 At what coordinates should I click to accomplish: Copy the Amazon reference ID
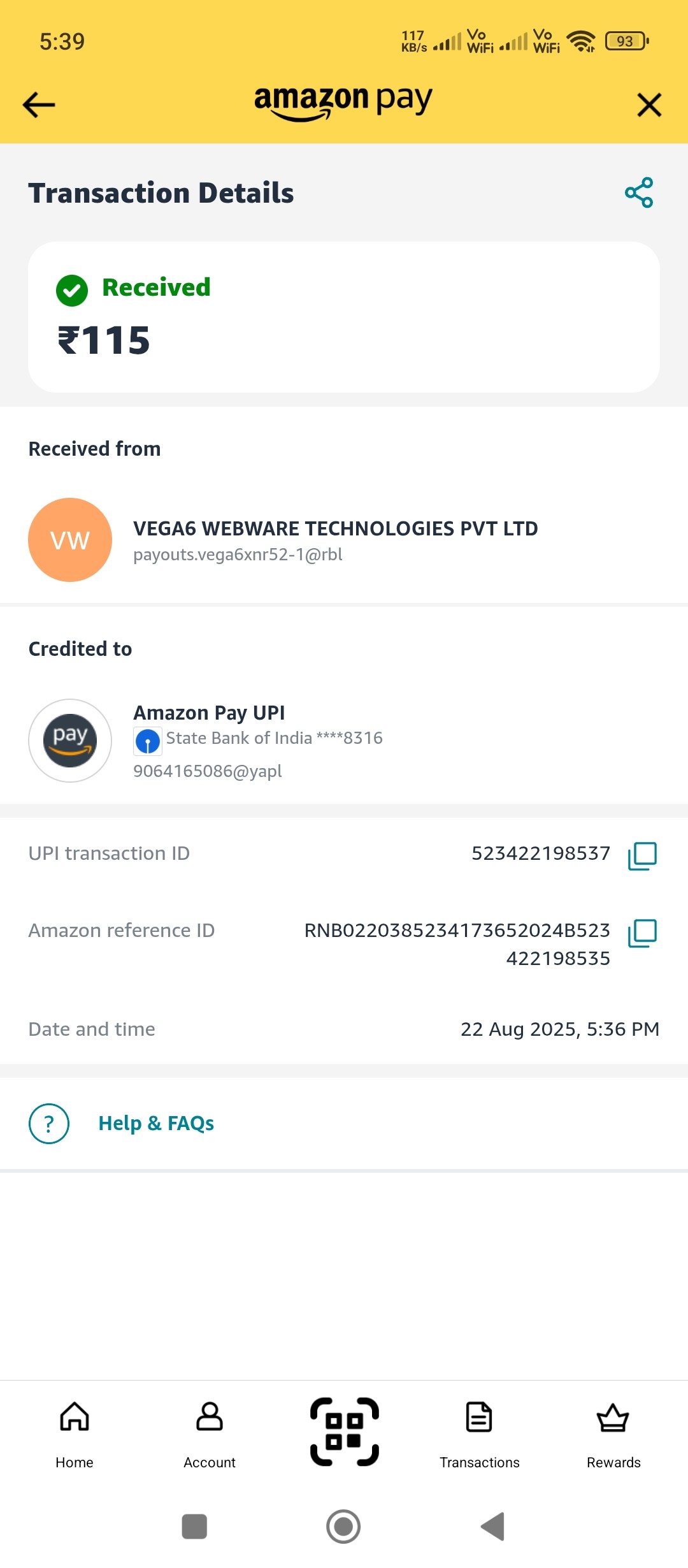[x=642, y=933]
